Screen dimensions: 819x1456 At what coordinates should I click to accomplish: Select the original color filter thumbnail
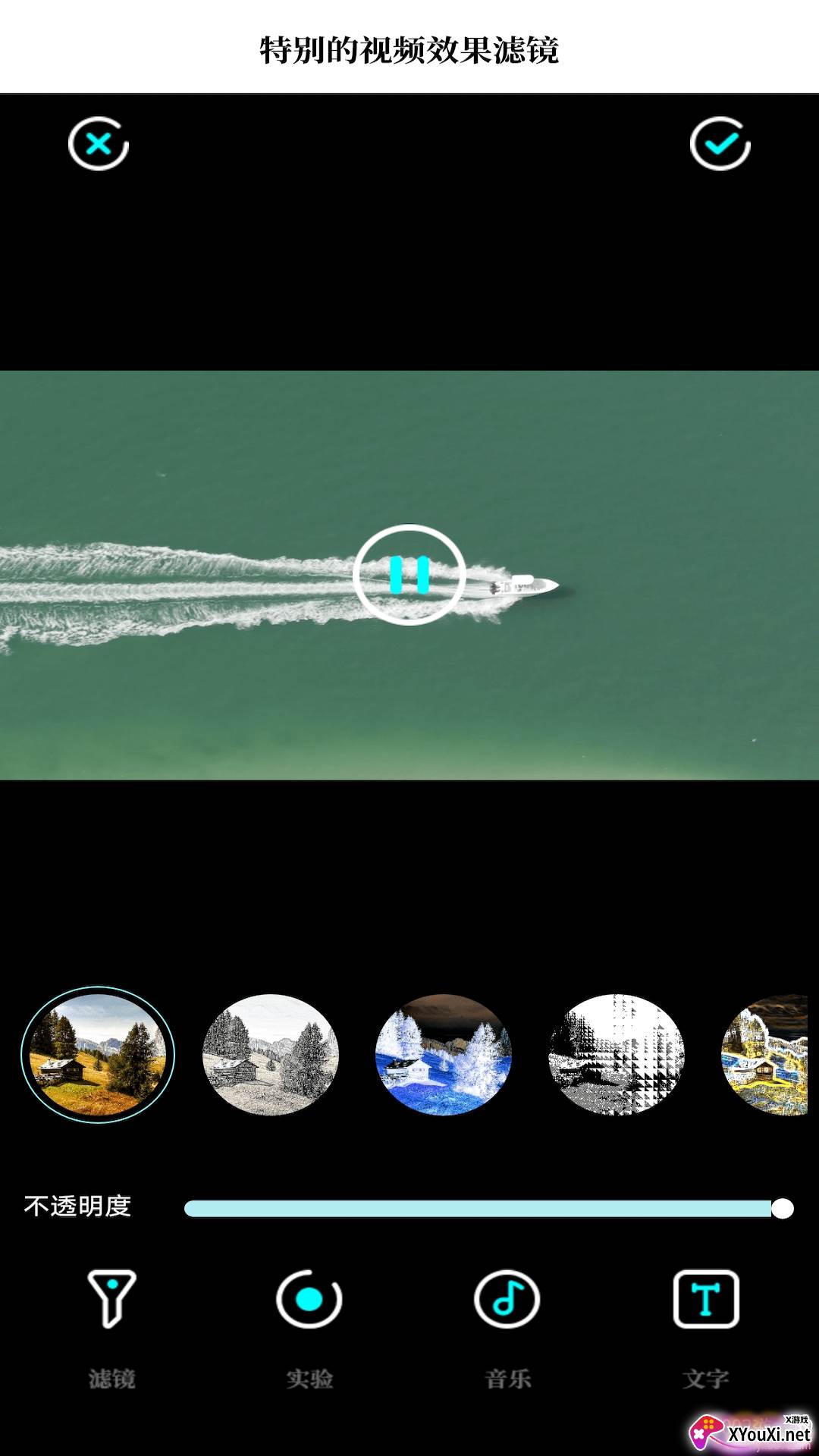click(x=98, y=1054)
